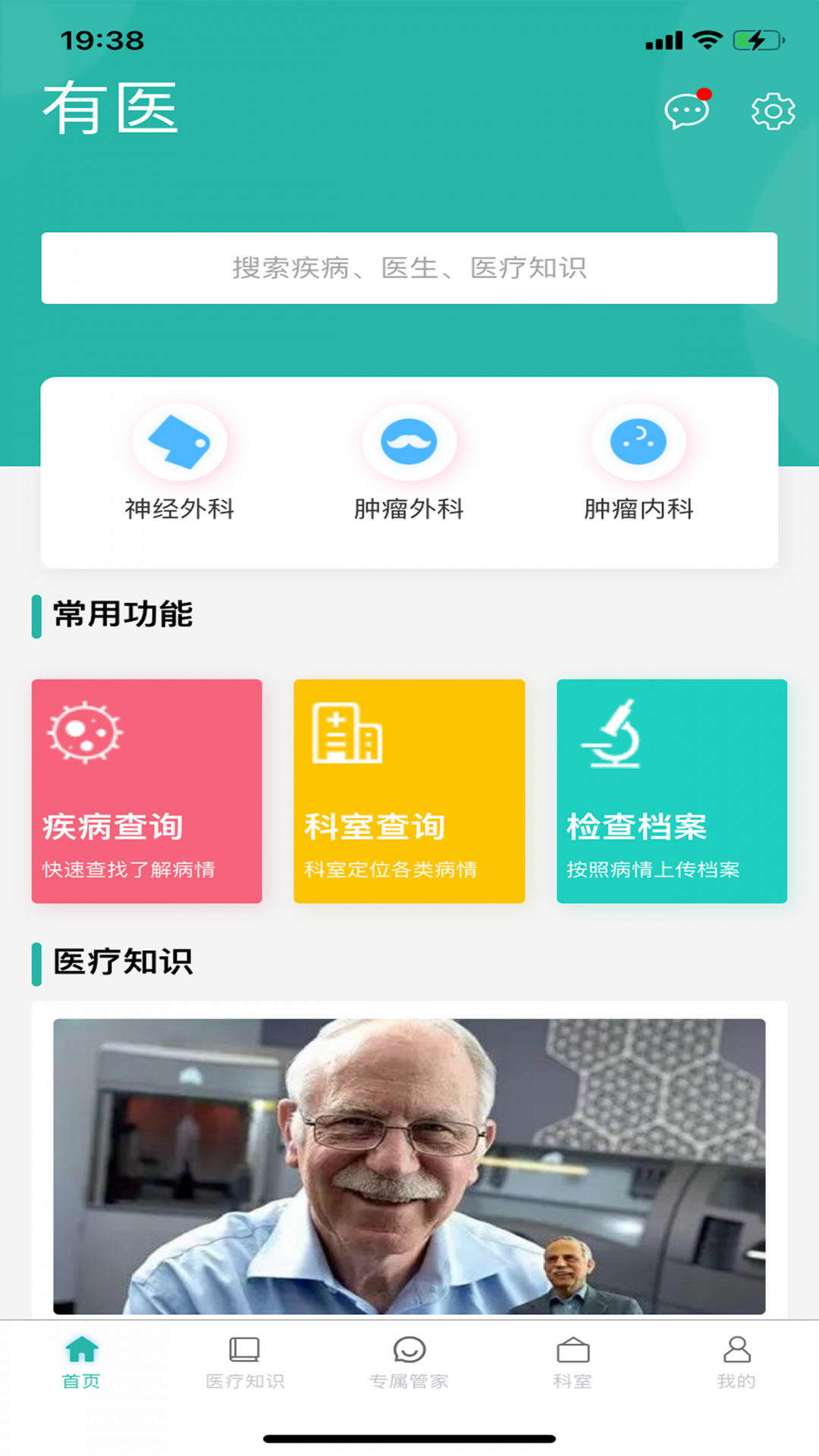Screen dimensions: 819x1456
Task: Switch to the 我的 tab
Action: [736, 1363]
